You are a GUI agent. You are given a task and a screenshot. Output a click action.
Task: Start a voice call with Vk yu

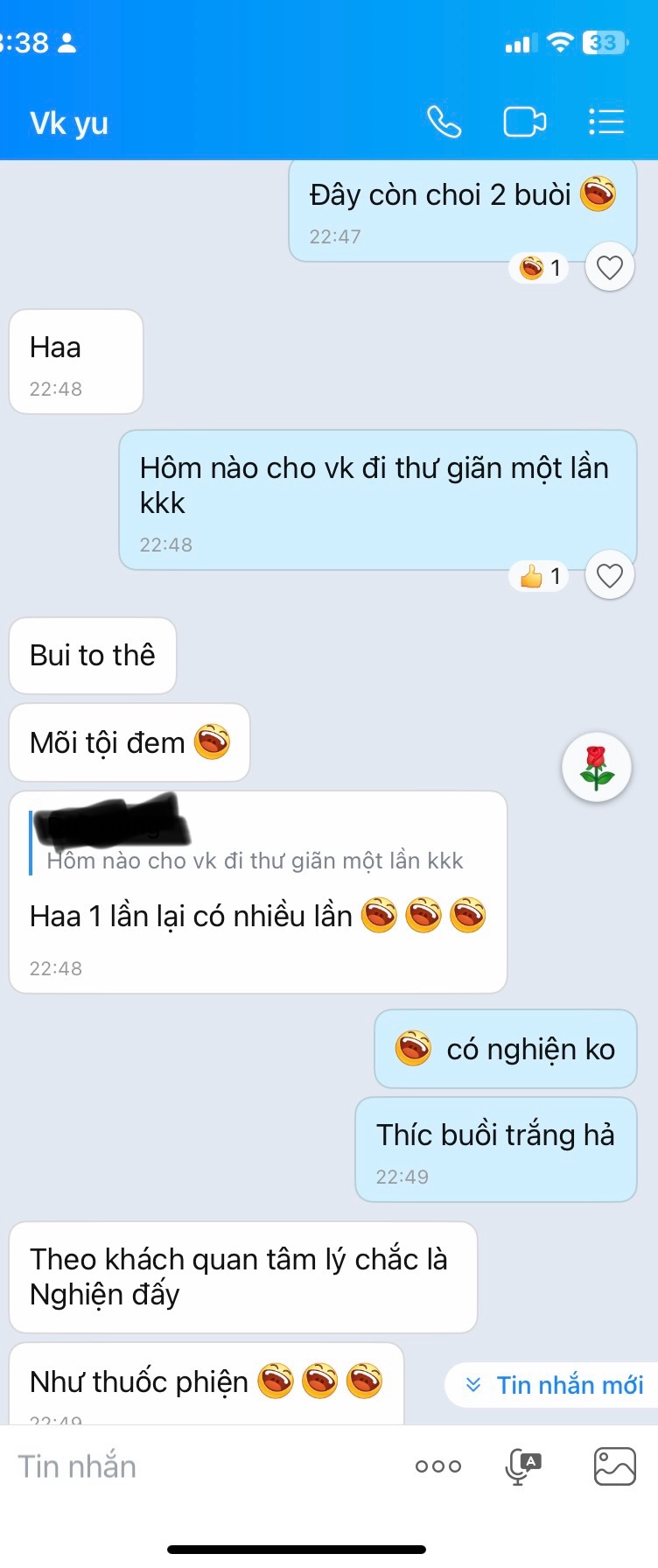click(x=444, y=123)
